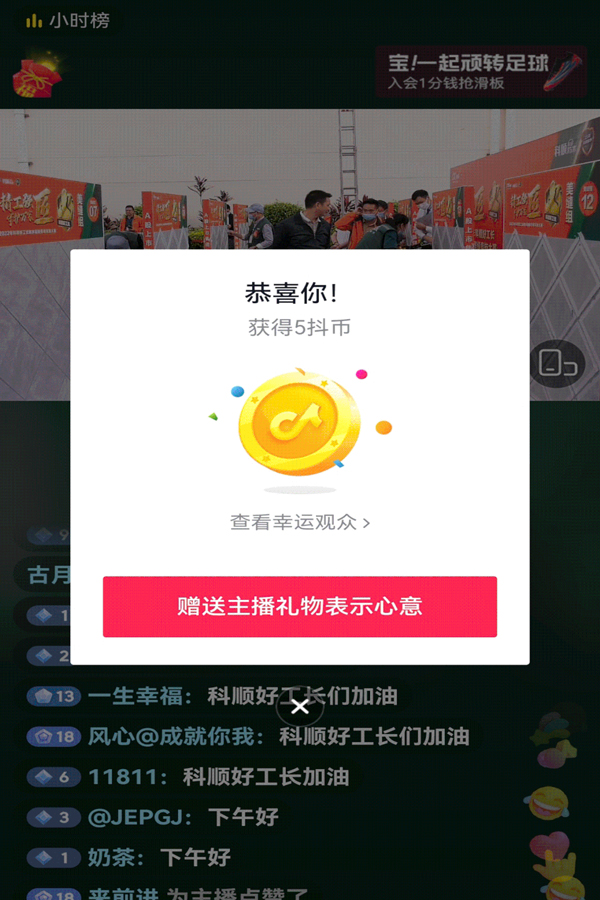Open 查看幸运观众 link

click(299, 522)
